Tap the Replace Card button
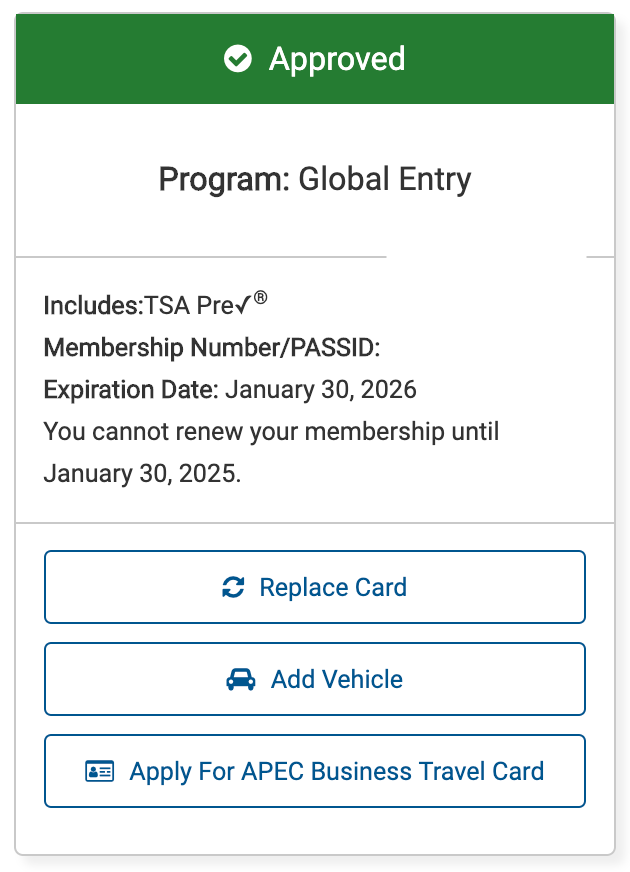 (314, 587)
